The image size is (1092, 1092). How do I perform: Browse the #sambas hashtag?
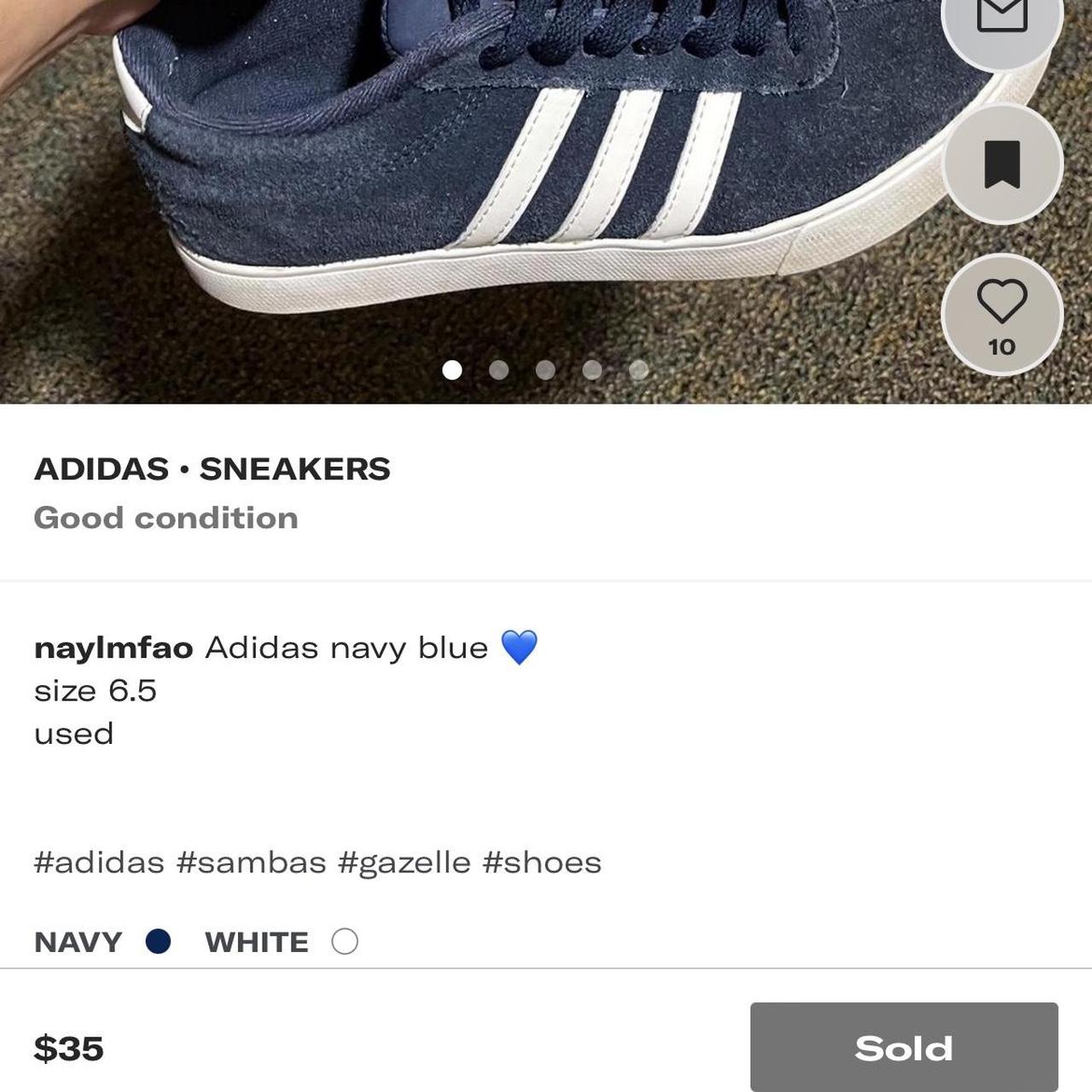coord(252,863)
